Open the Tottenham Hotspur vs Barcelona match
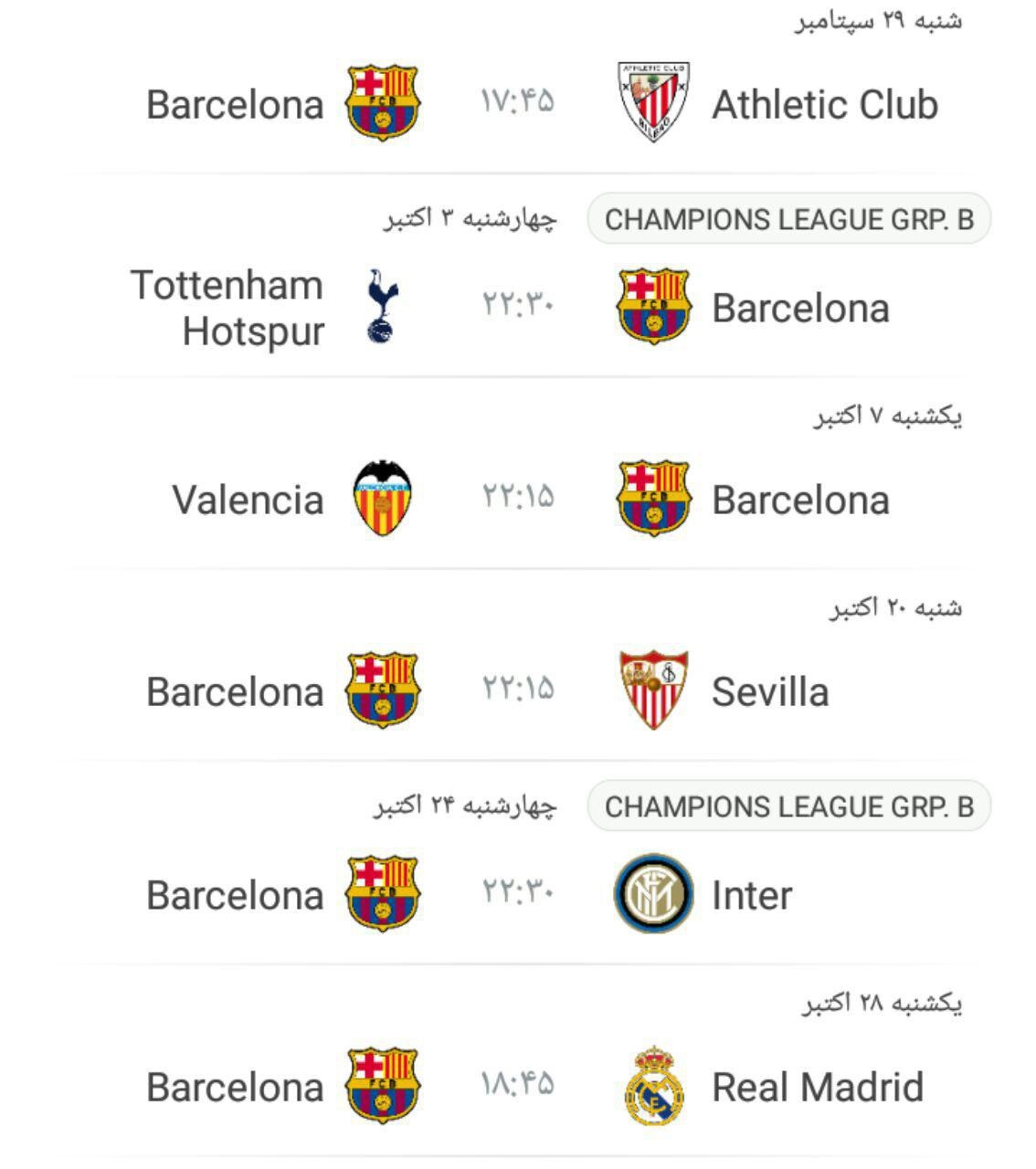 (517, 305)
